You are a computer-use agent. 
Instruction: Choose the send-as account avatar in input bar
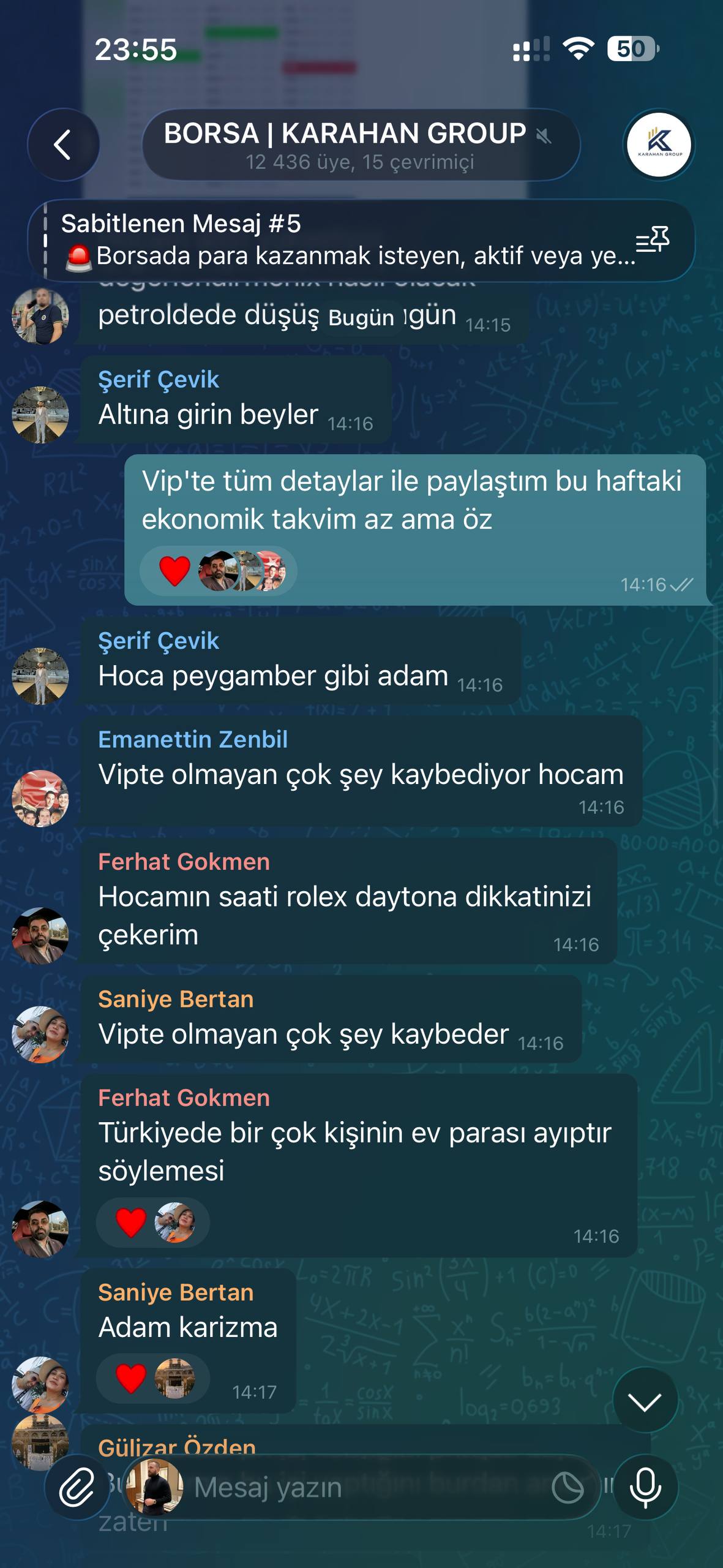153,1487
